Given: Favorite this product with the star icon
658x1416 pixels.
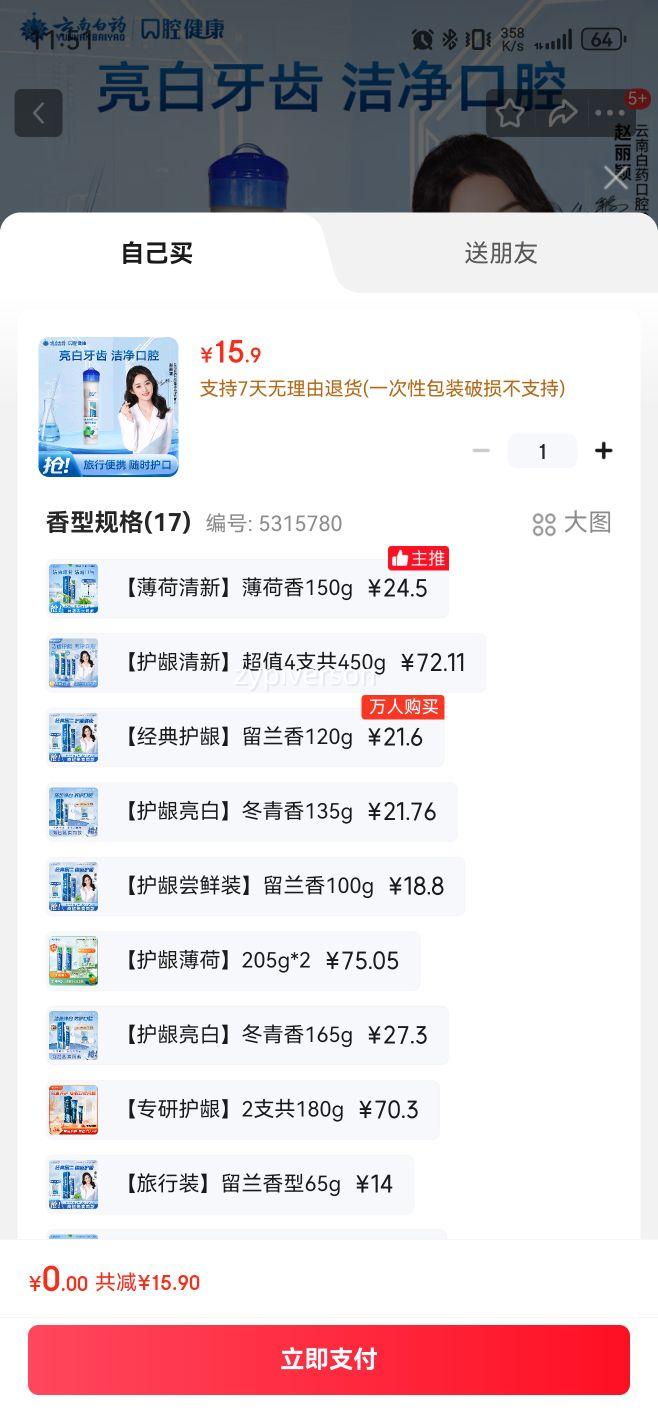Looking at the screenshot, I should click(x=510, y=113).
